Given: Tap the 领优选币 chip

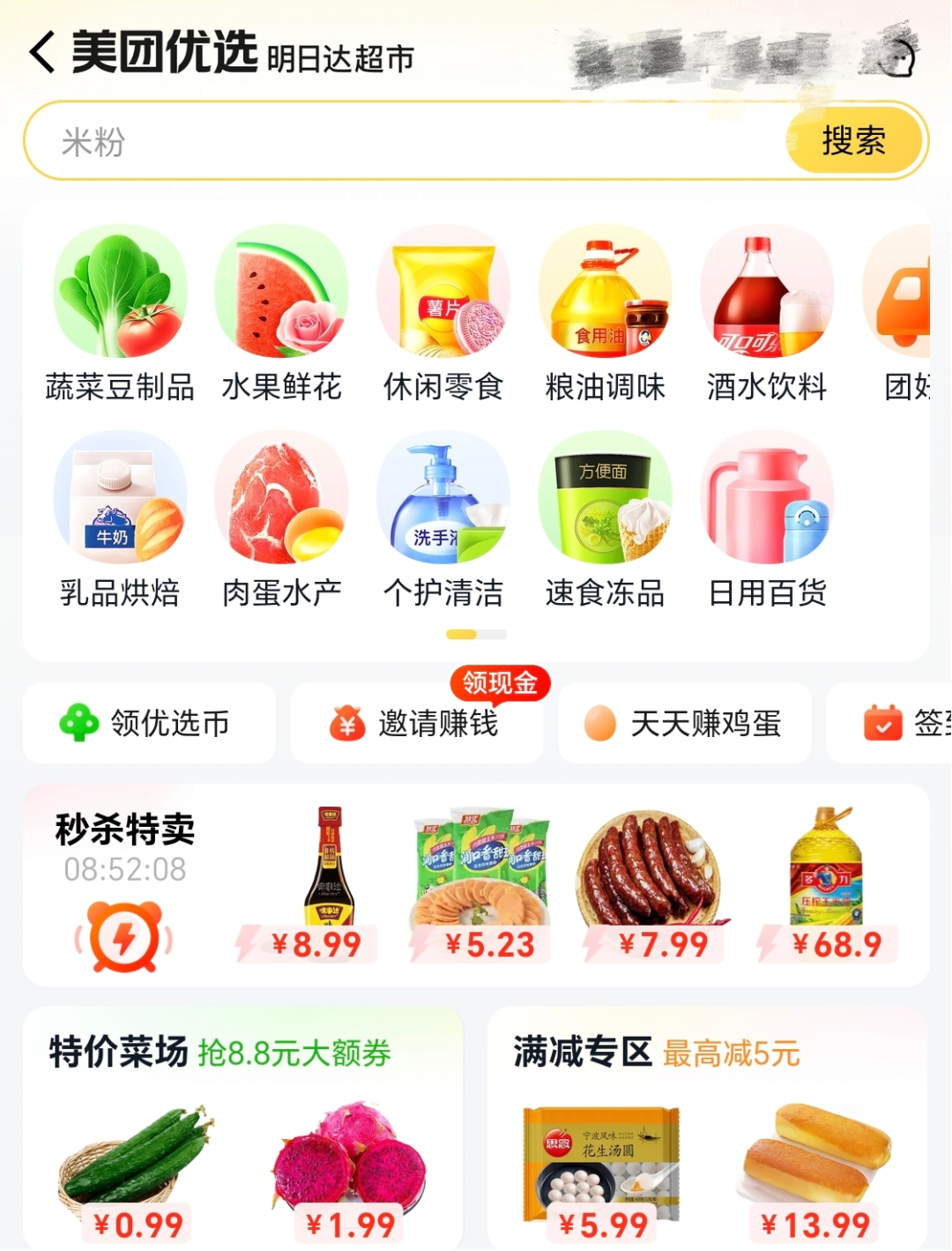Looking at the screenshot, I should (x=149, y=723).
